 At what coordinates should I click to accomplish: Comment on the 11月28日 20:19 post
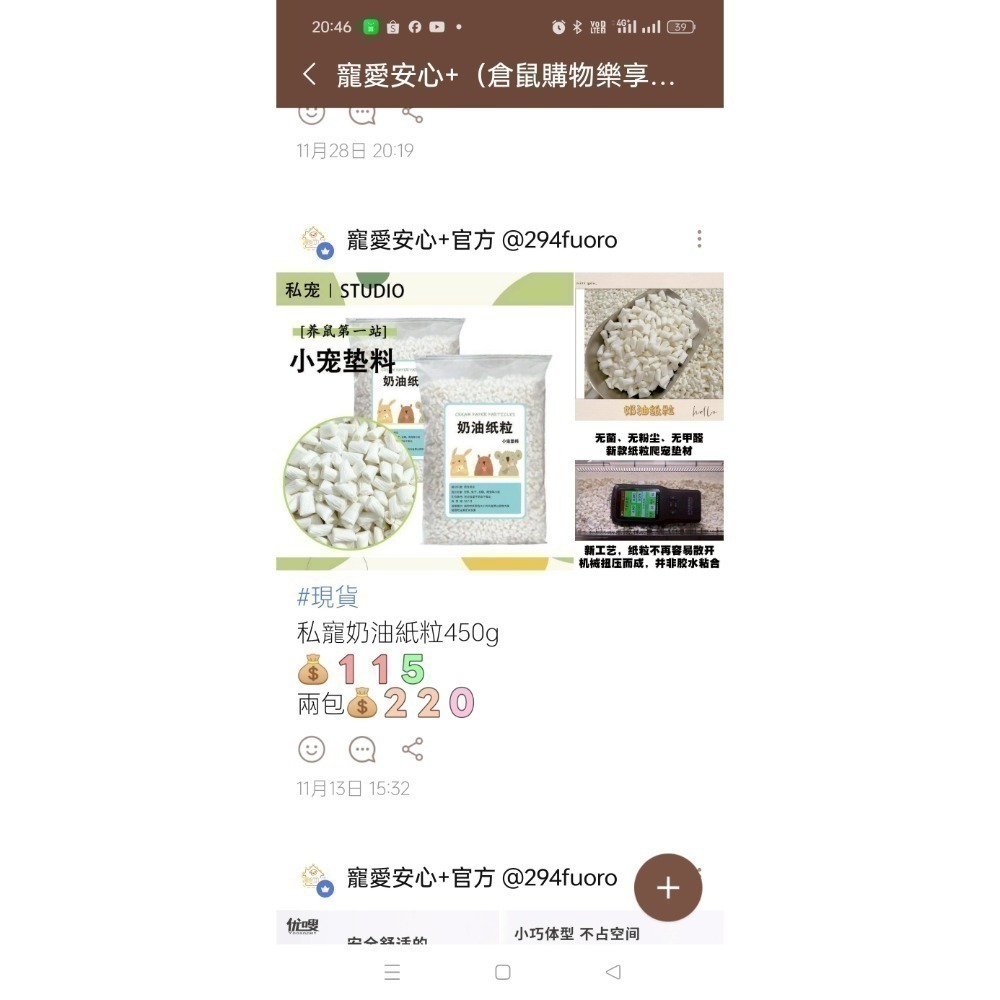pyautogui.click(x=362, y=112)
